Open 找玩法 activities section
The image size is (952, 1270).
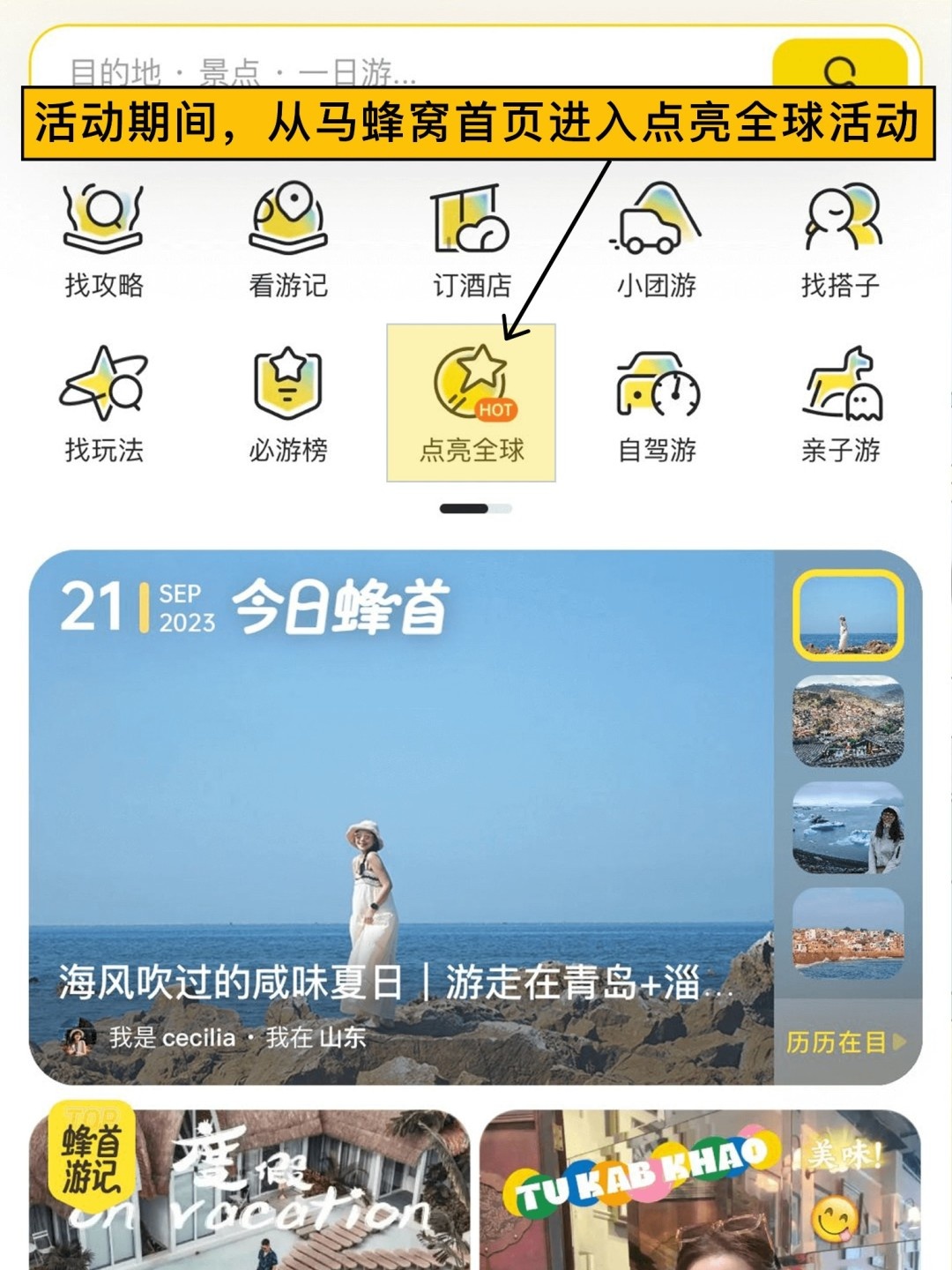(104, 403)
